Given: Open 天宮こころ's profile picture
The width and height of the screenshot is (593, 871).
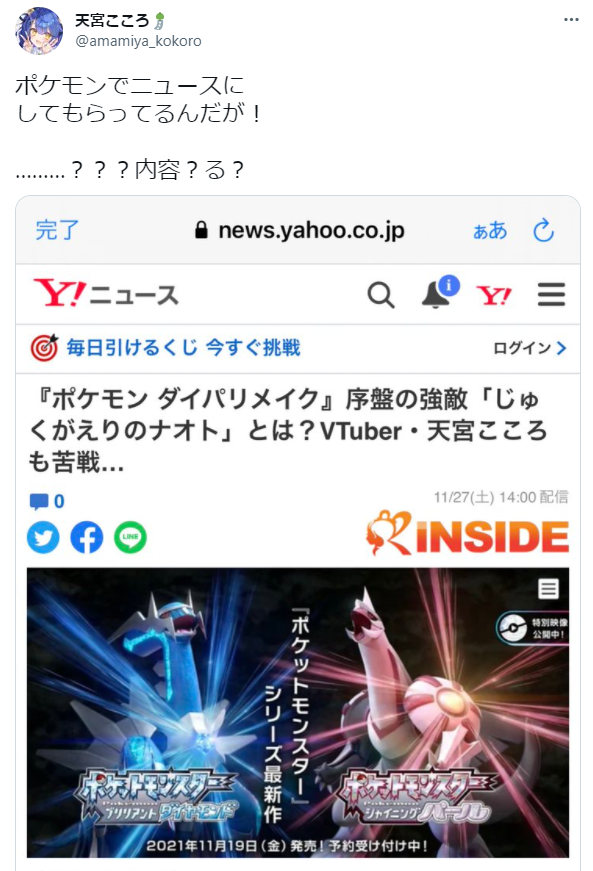Looking at the screenshot, I should click(x=38, y=31).
